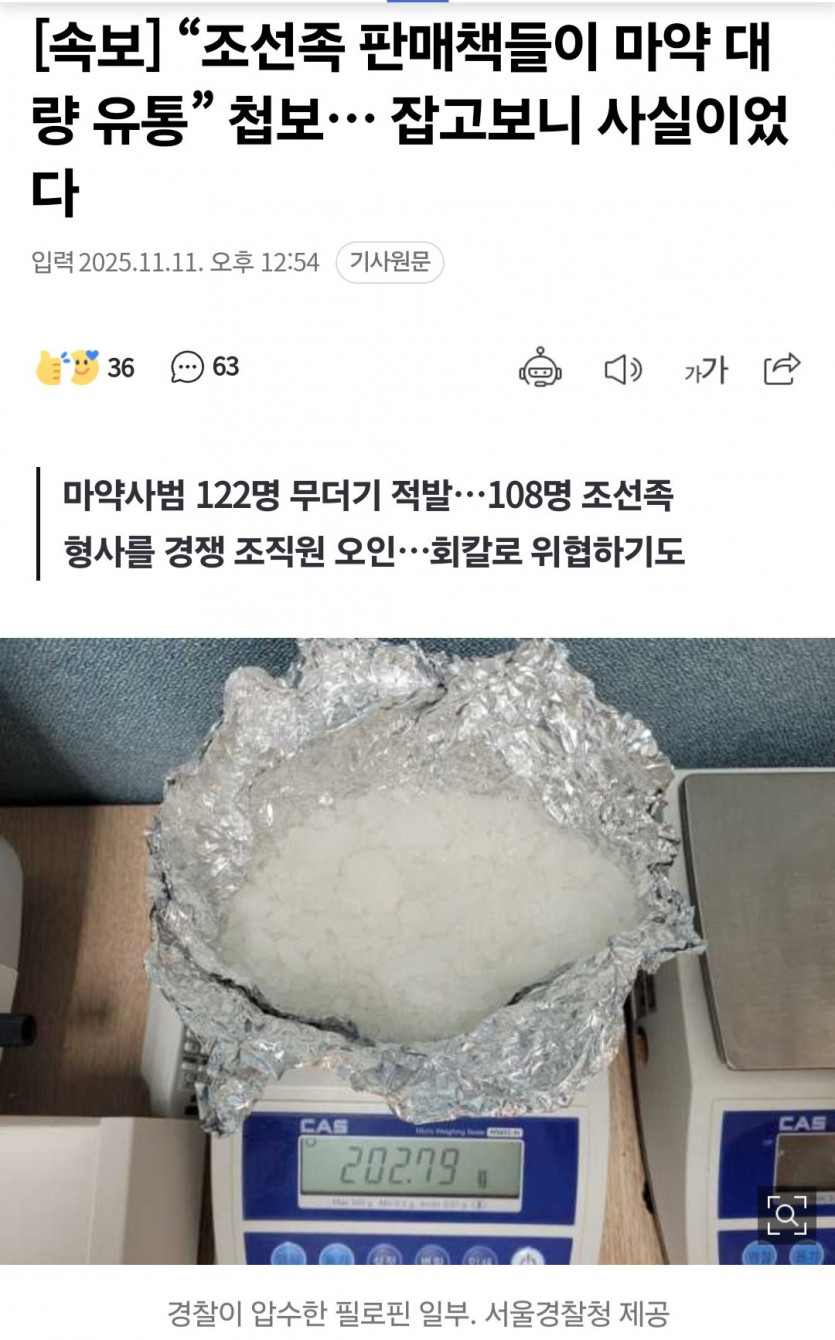
Task: Open the 기사원문 original article link
Action: (389, 263)
